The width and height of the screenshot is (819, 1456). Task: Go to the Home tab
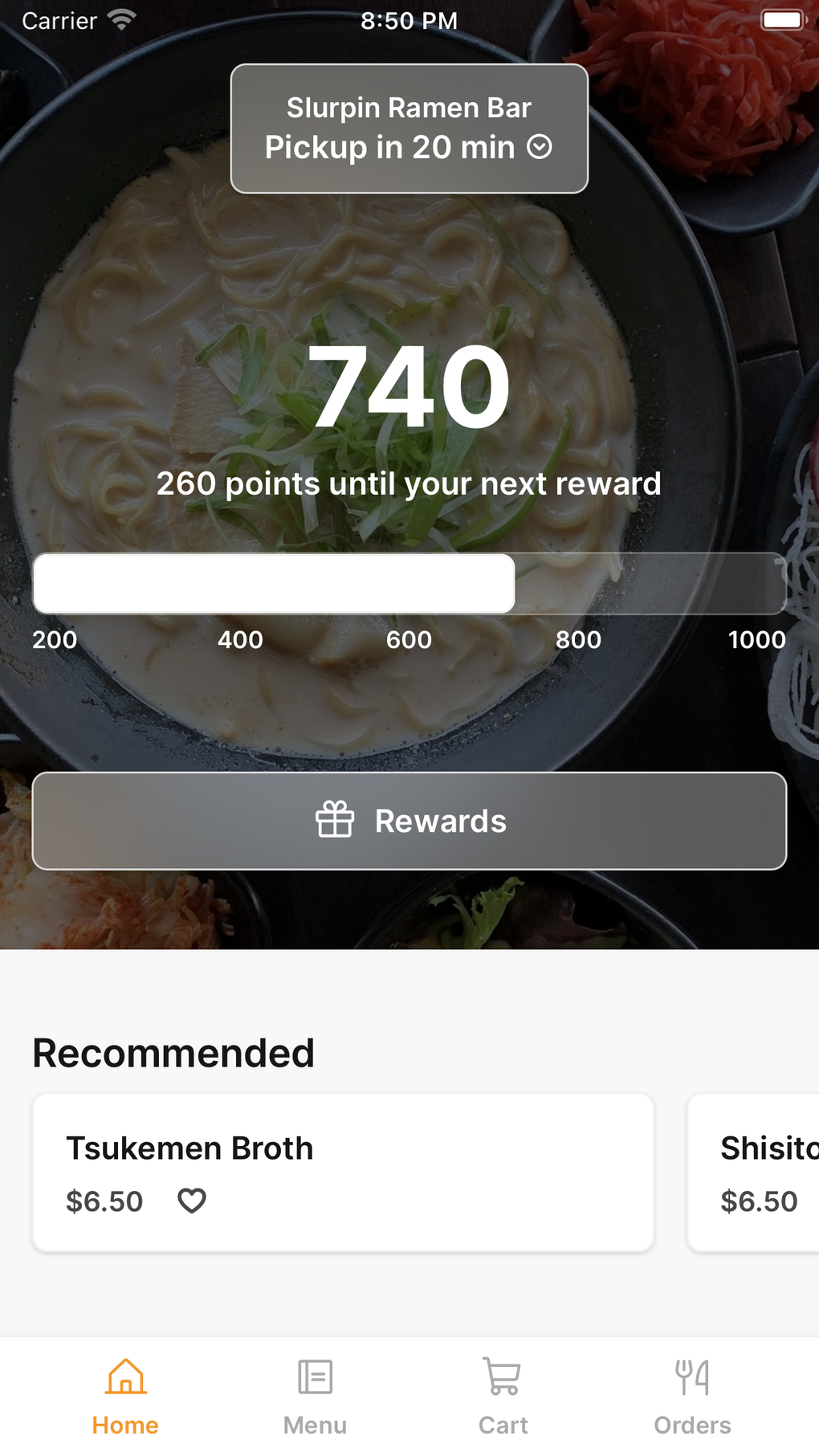(x=125, y=1395)
